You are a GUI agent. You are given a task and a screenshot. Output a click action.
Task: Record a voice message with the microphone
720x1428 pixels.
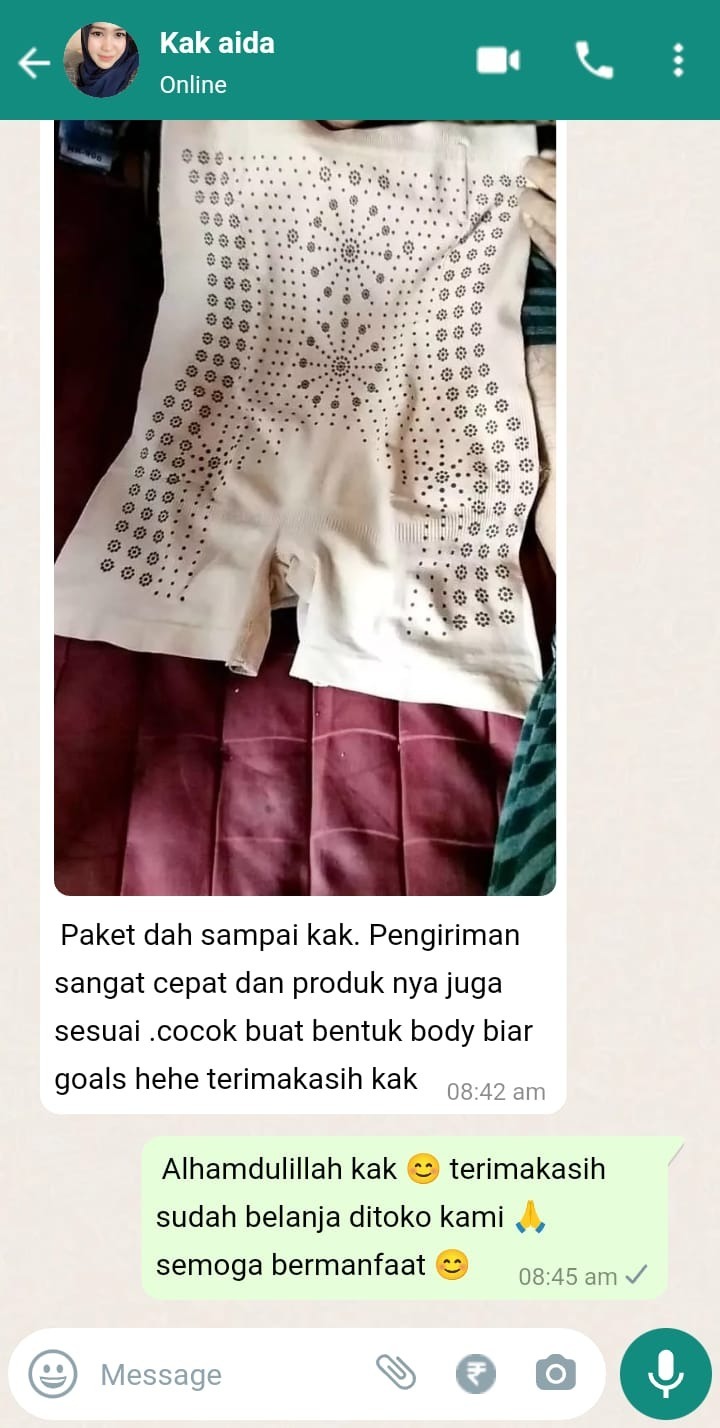click(x=665, y=1374)
